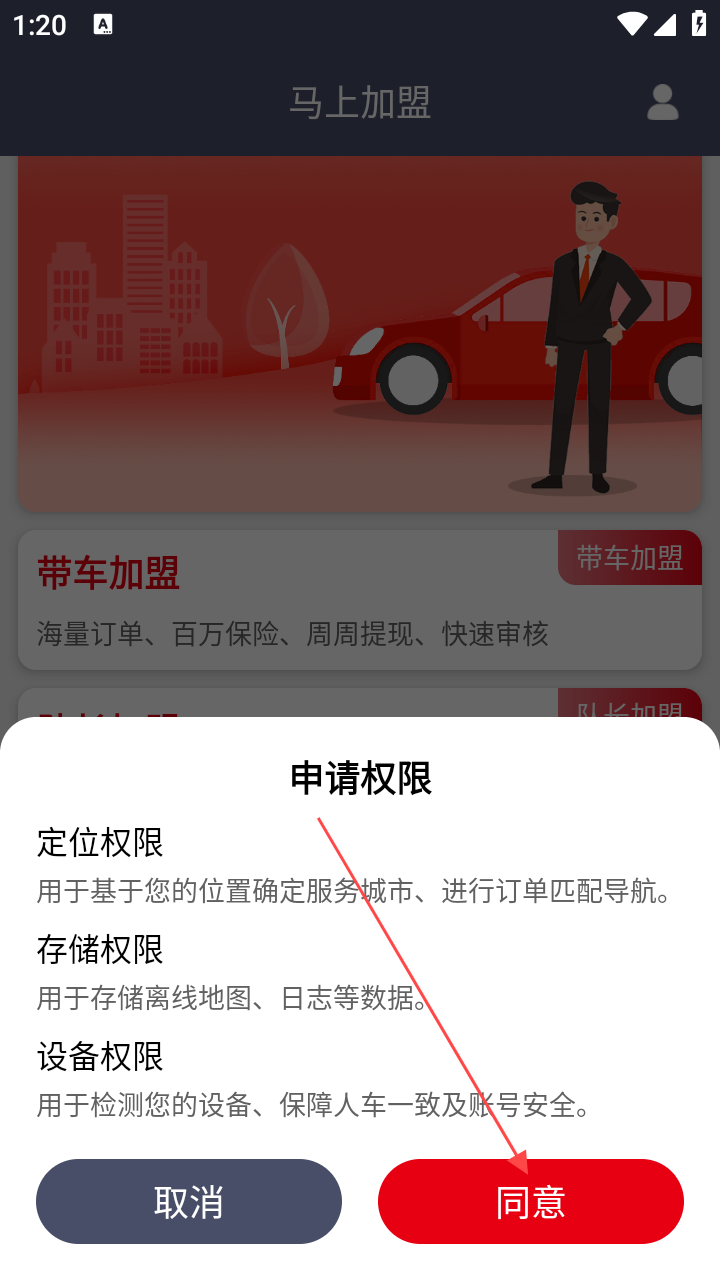The width and height of the screenshot is (720, 1280).
Task: Tap 同意 to grant the permissions
Action: tap(530, 1201)
